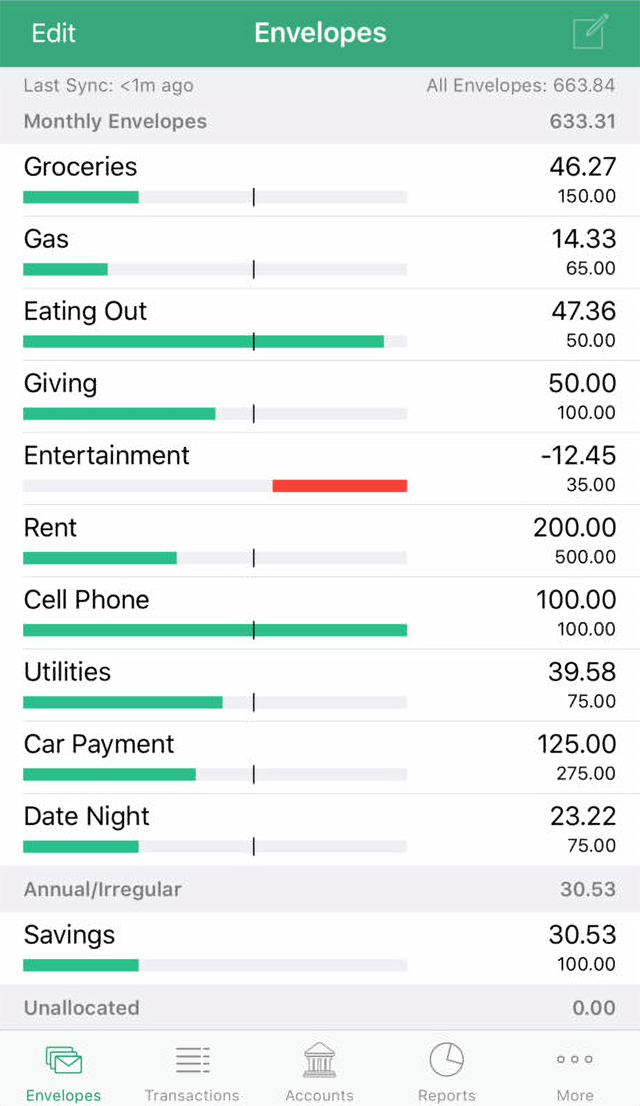Open the Utilities envelope
This screenshot has width=640, height=1106.
pos(320,686)
